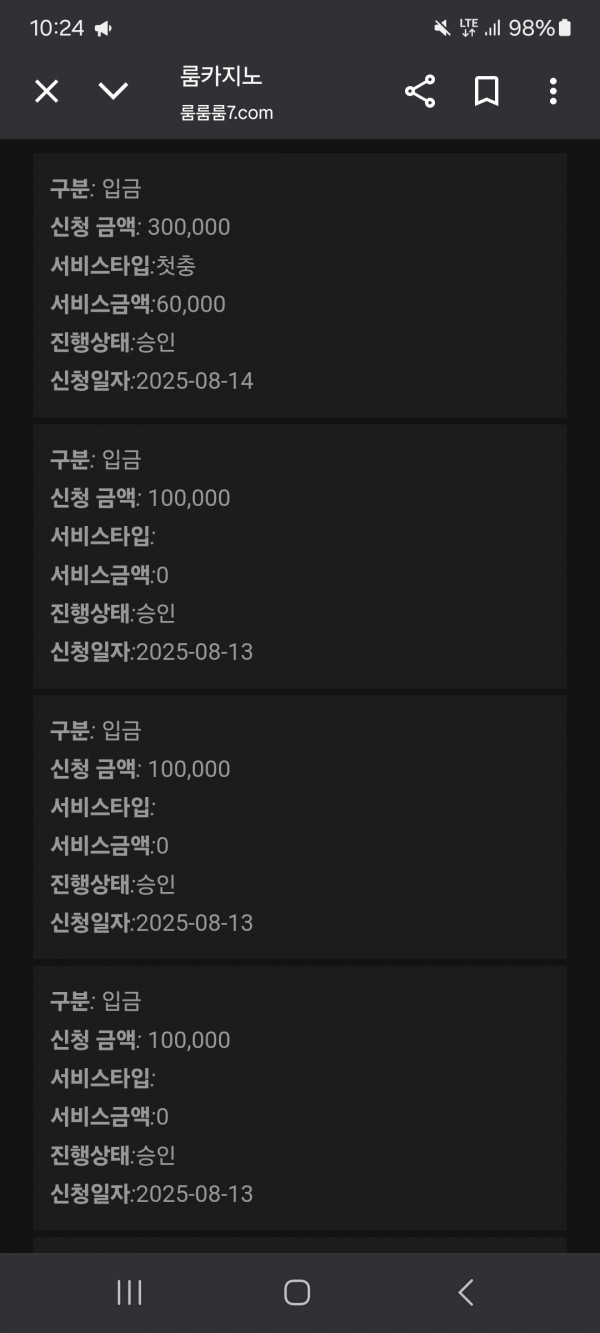Viewport: 600px width, 1333px height.
Task: Open the recent apps view
Action: click(129, 1292)
